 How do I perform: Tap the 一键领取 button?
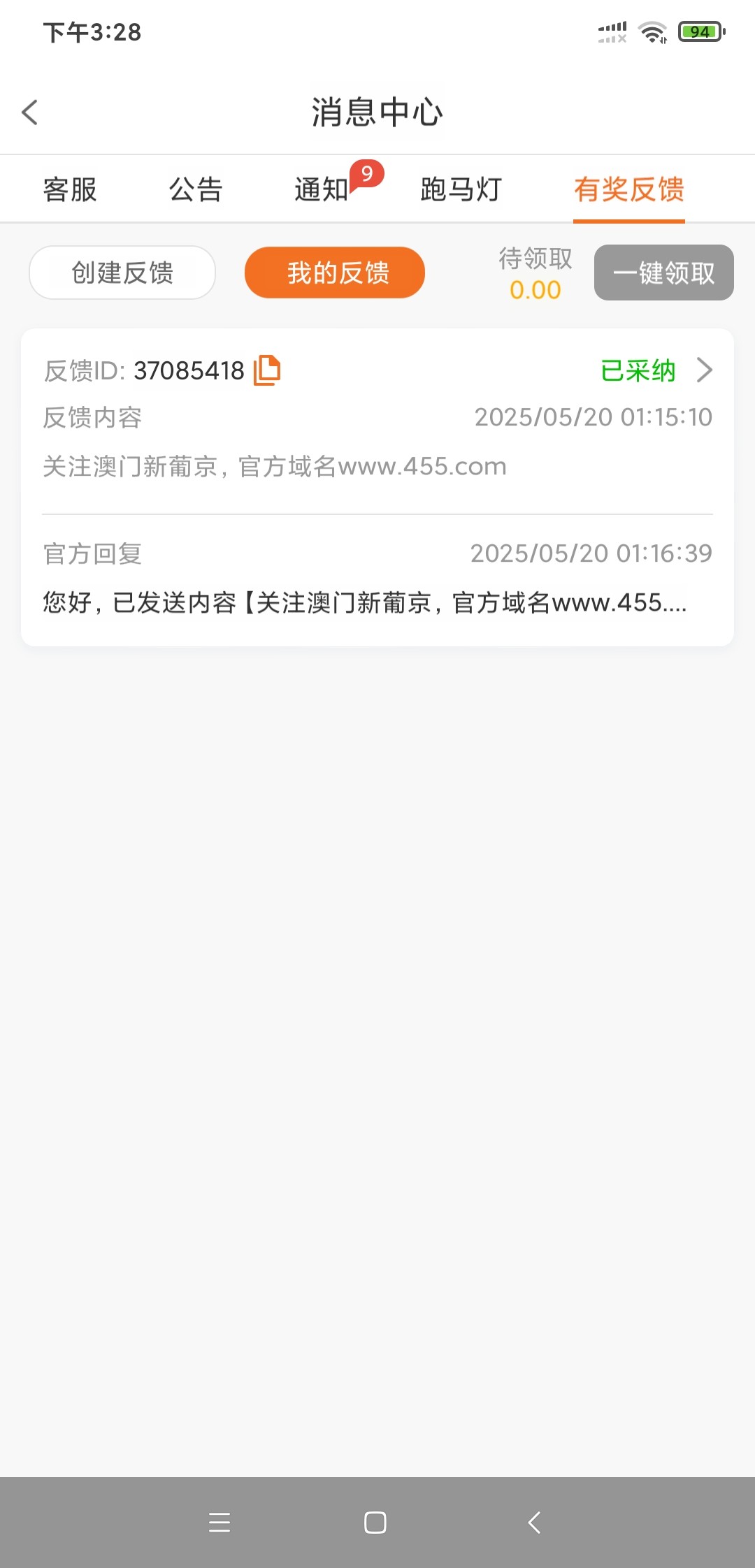[663, 273]
